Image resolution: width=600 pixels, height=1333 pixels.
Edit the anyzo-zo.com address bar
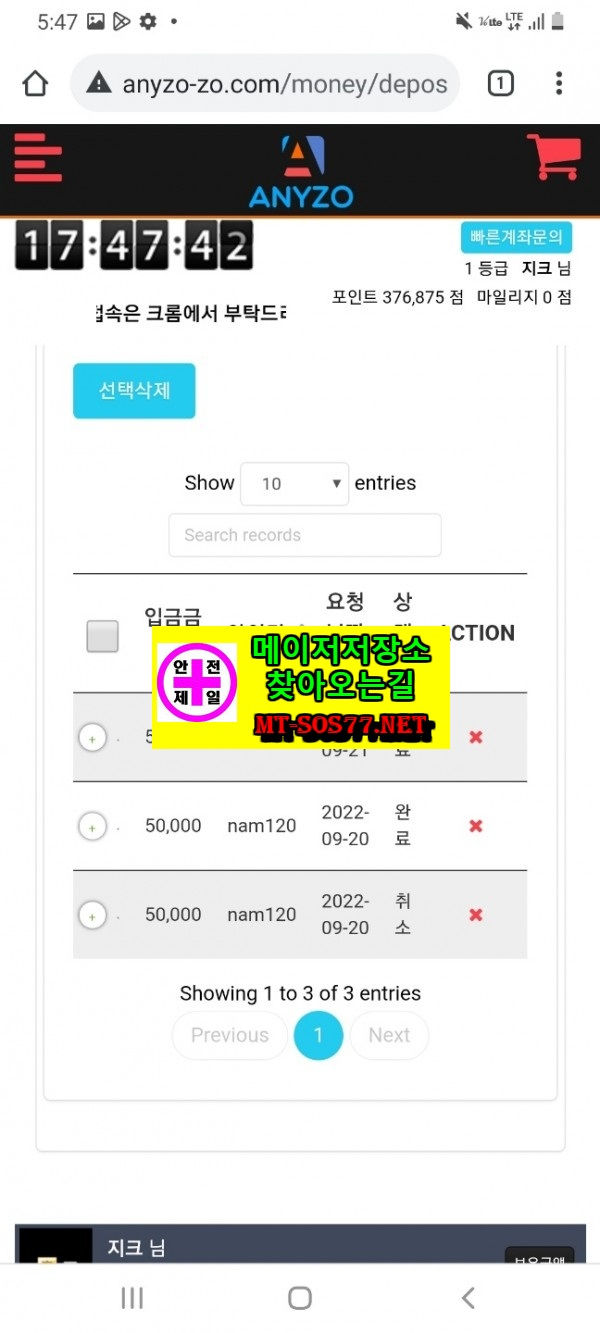coord(265,83)
